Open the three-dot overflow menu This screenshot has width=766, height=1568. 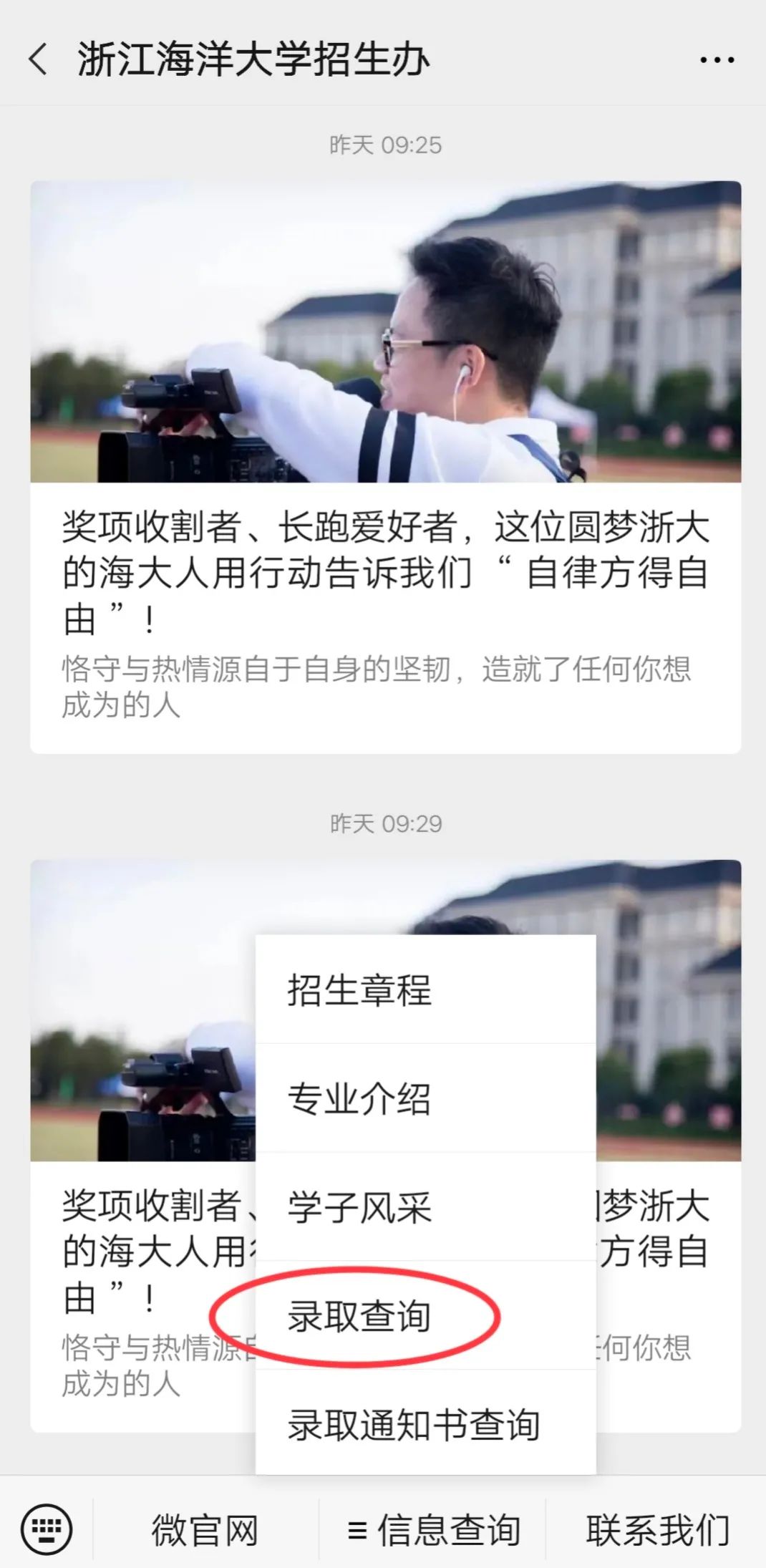[x=717, y=60]
